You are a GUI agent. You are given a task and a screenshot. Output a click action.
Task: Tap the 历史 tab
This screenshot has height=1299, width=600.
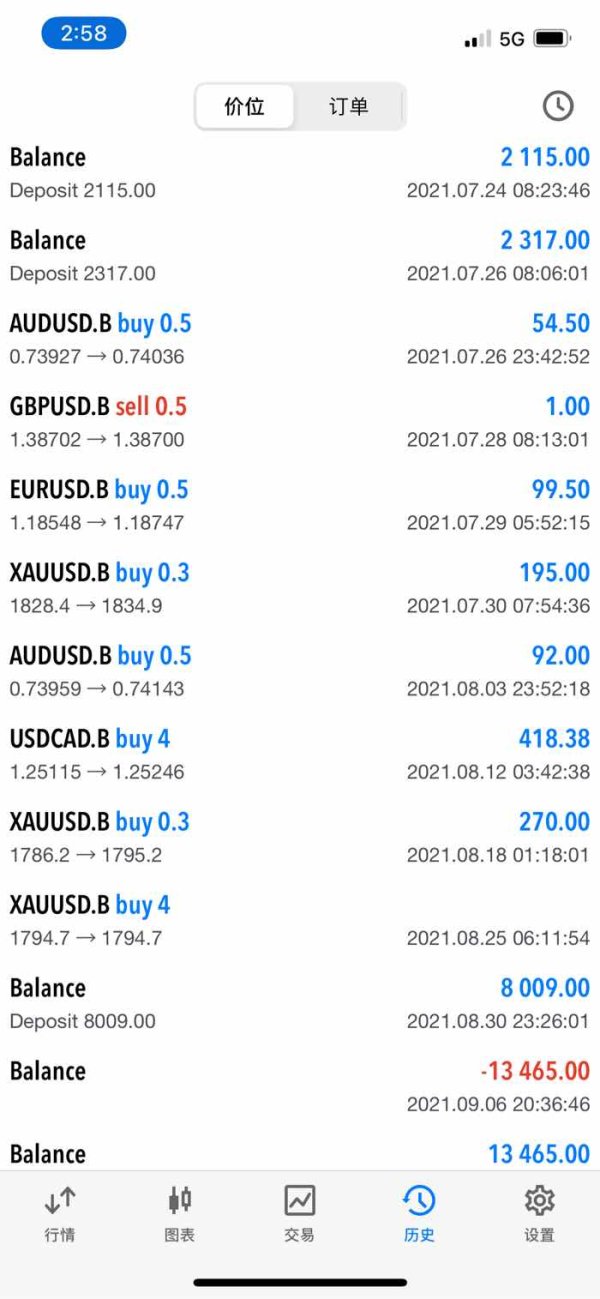(419, 1215)
